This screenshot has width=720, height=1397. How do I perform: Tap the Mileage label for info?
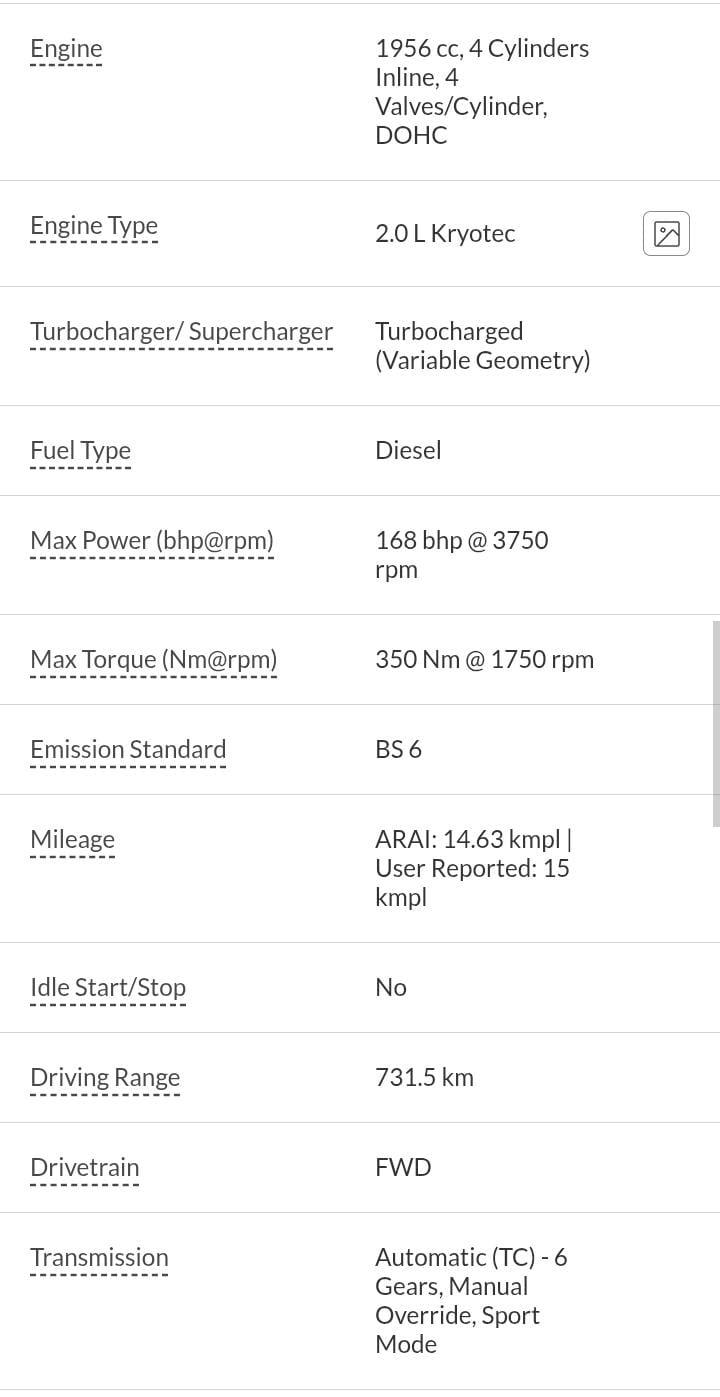(x=72, y=840)
